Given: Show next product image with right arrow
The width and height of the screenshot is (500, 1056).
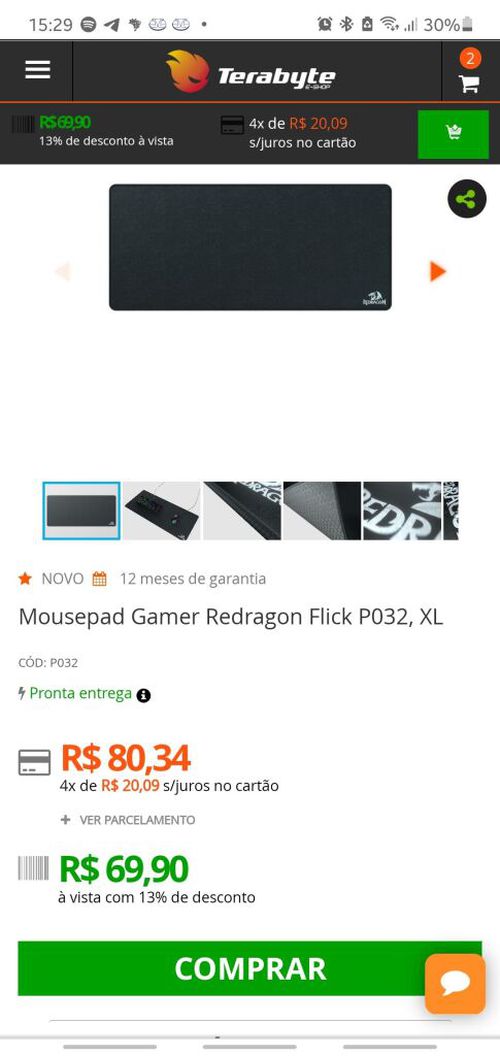Looking at the screenshot, I should (438, 271).
